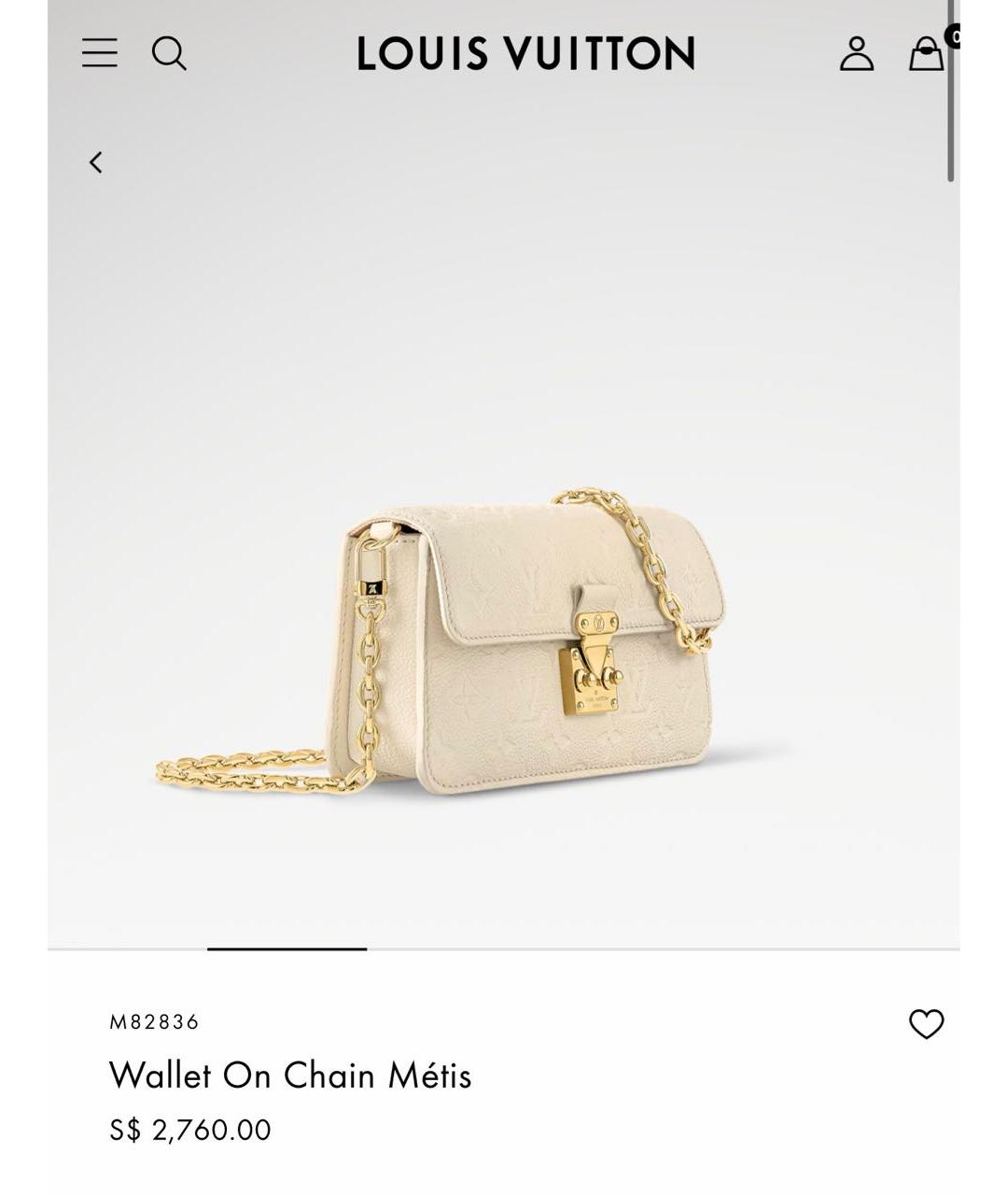Open the hamburger navigation menu
Viewport: 1008px width, 1195px height.
(x=99, y=53)
